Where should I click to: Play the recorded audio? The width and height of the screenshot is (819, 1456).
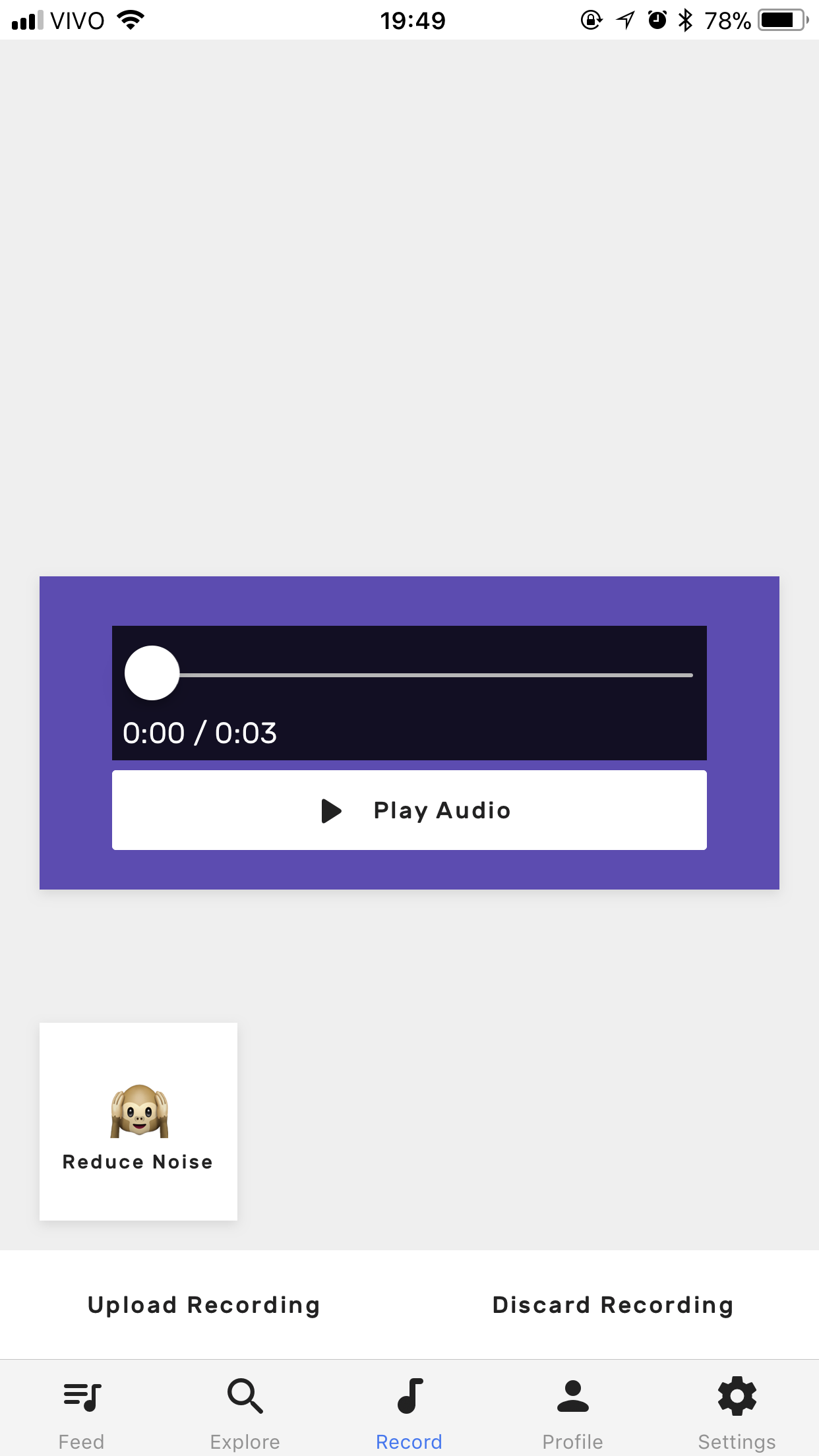(409, 810)
